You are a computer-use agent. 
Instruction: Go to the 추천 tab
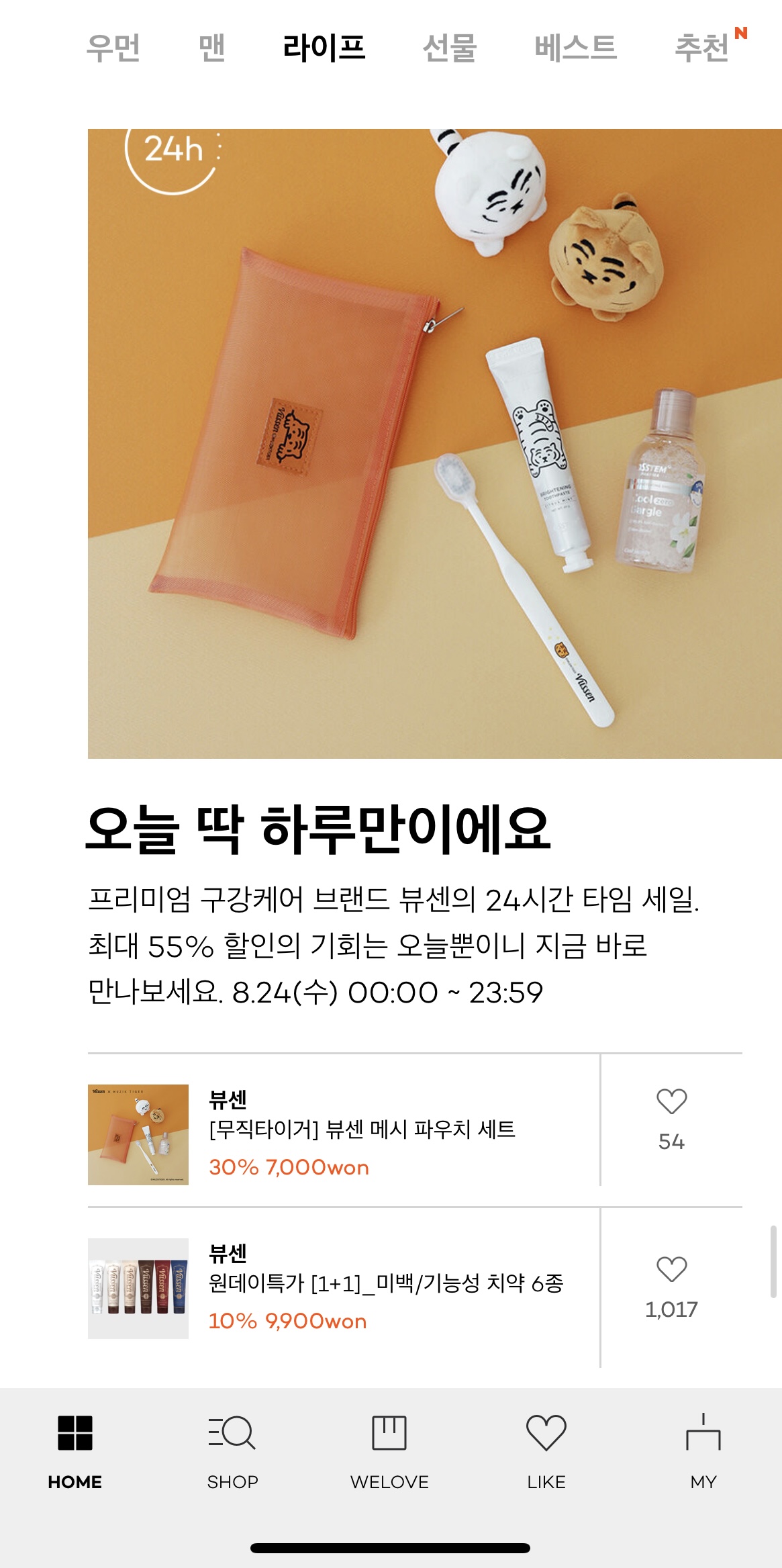[702, 48]
